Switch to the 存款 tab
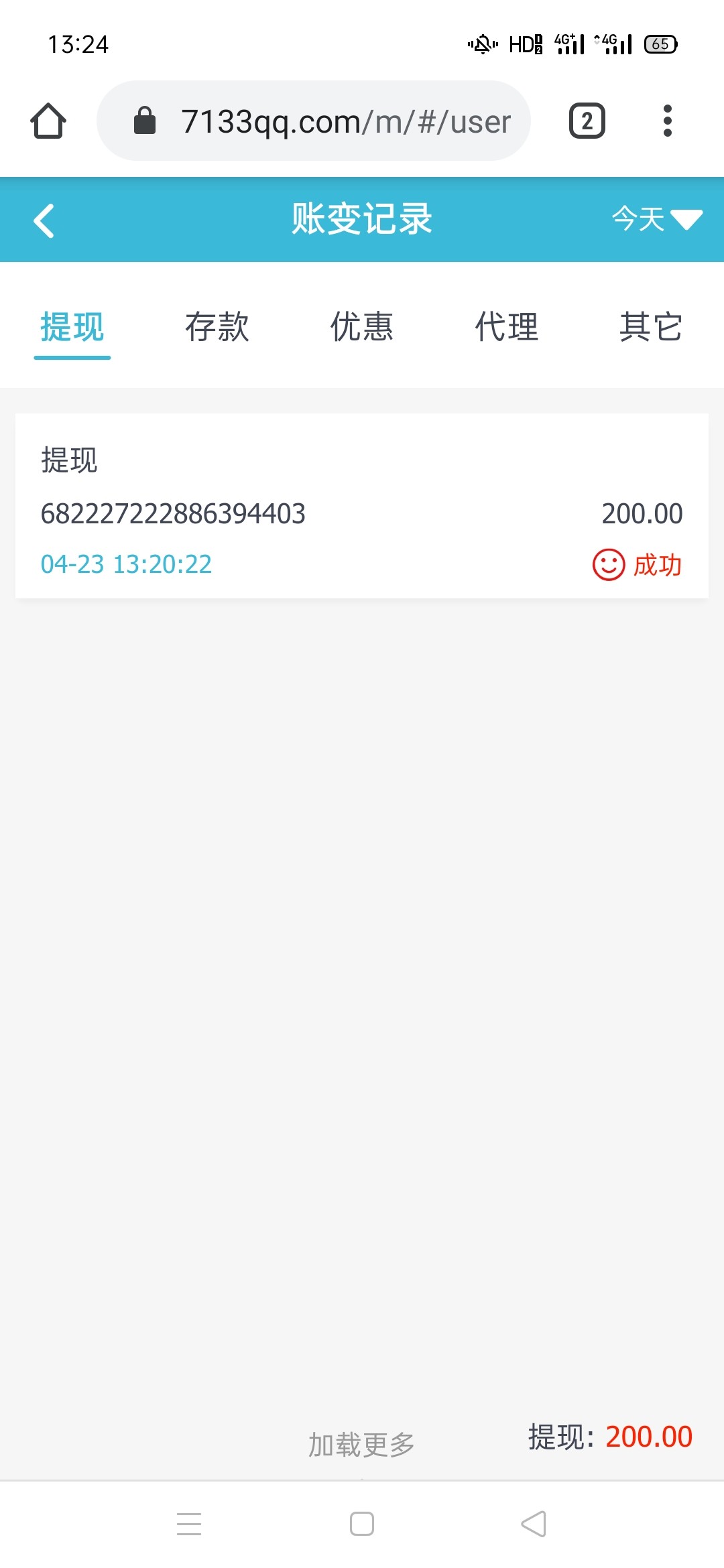Screen dimensions: 724x1568 (217, 327)
